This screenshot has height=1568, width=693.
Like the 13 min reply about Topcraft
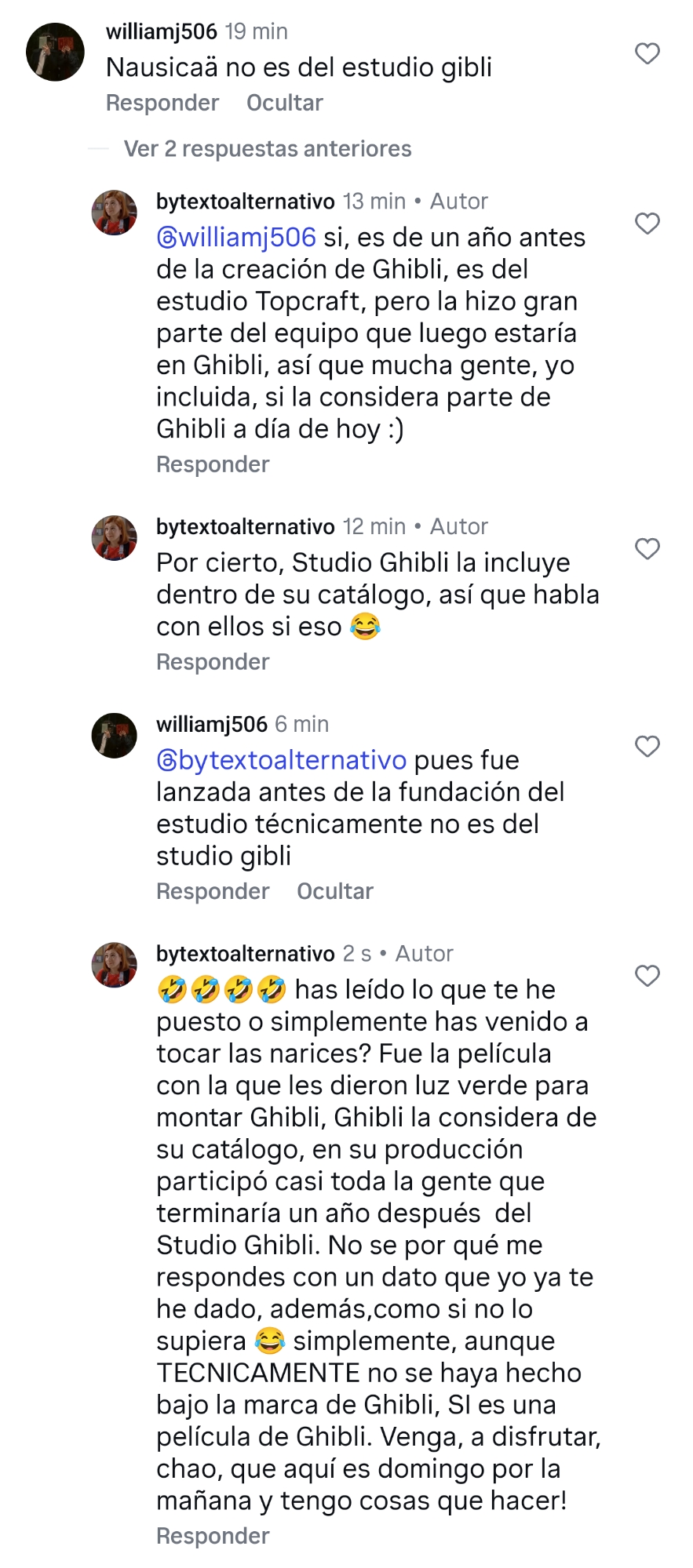click(x=647, y=224)
